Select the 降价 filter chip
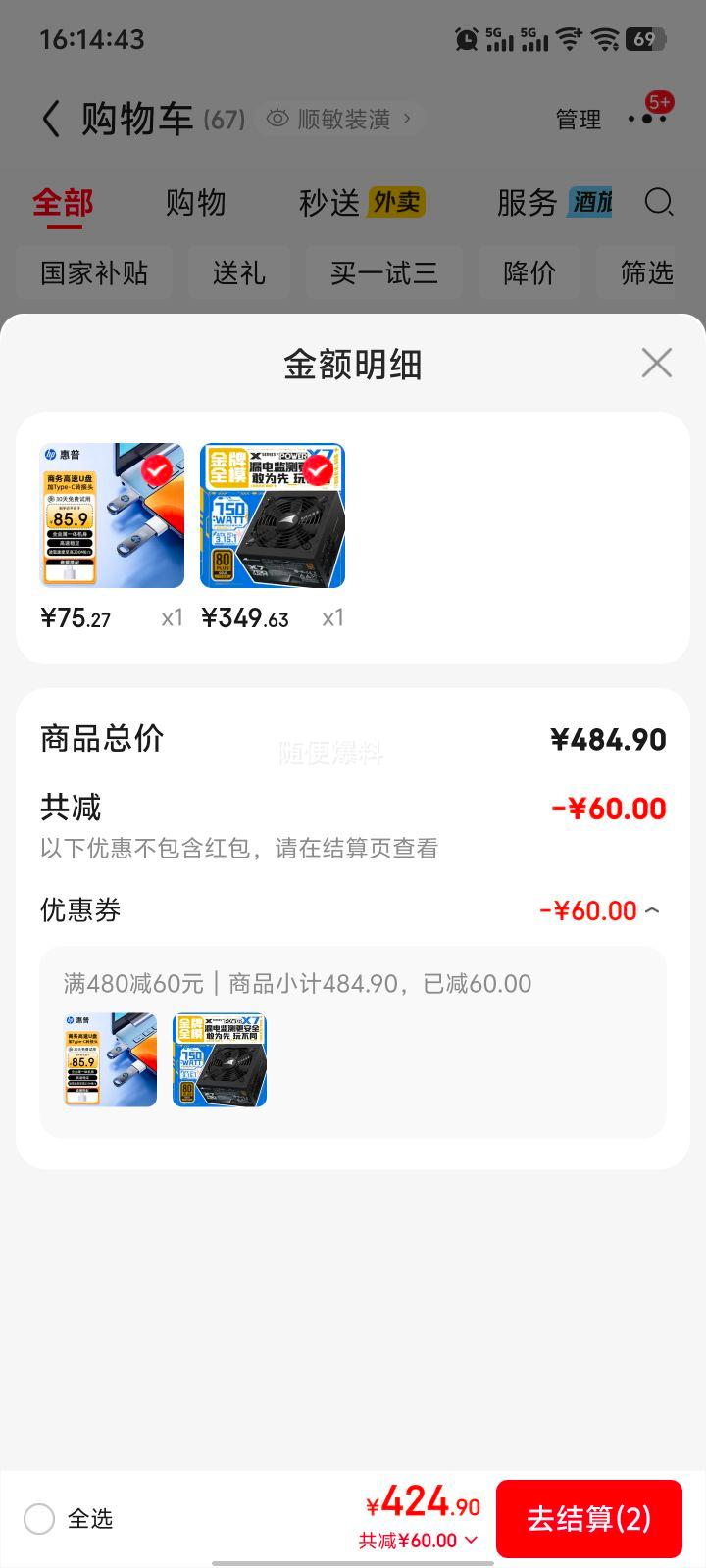706x1568 pixels. pos(529,273)
